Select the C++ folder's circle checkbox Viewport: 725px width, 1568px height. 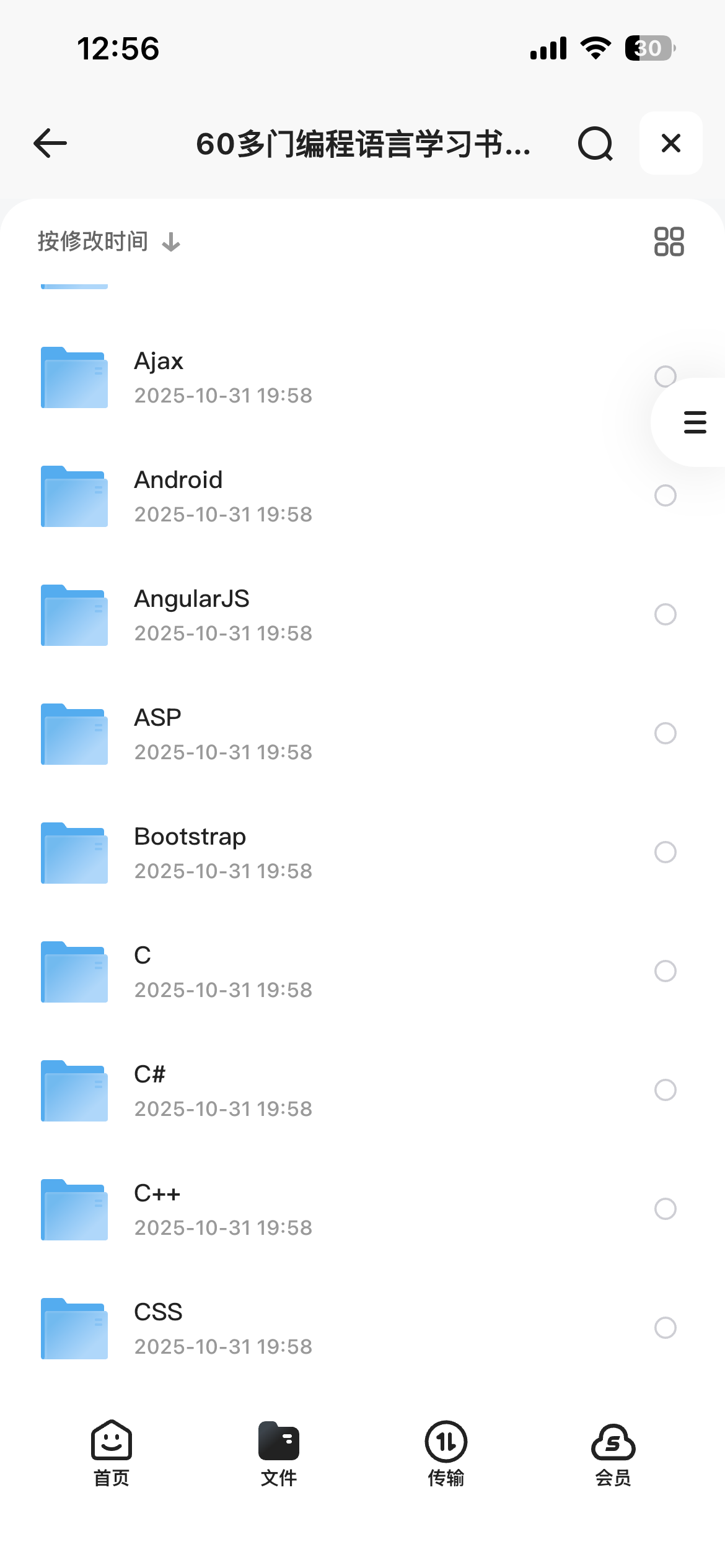click(665, 1209)
